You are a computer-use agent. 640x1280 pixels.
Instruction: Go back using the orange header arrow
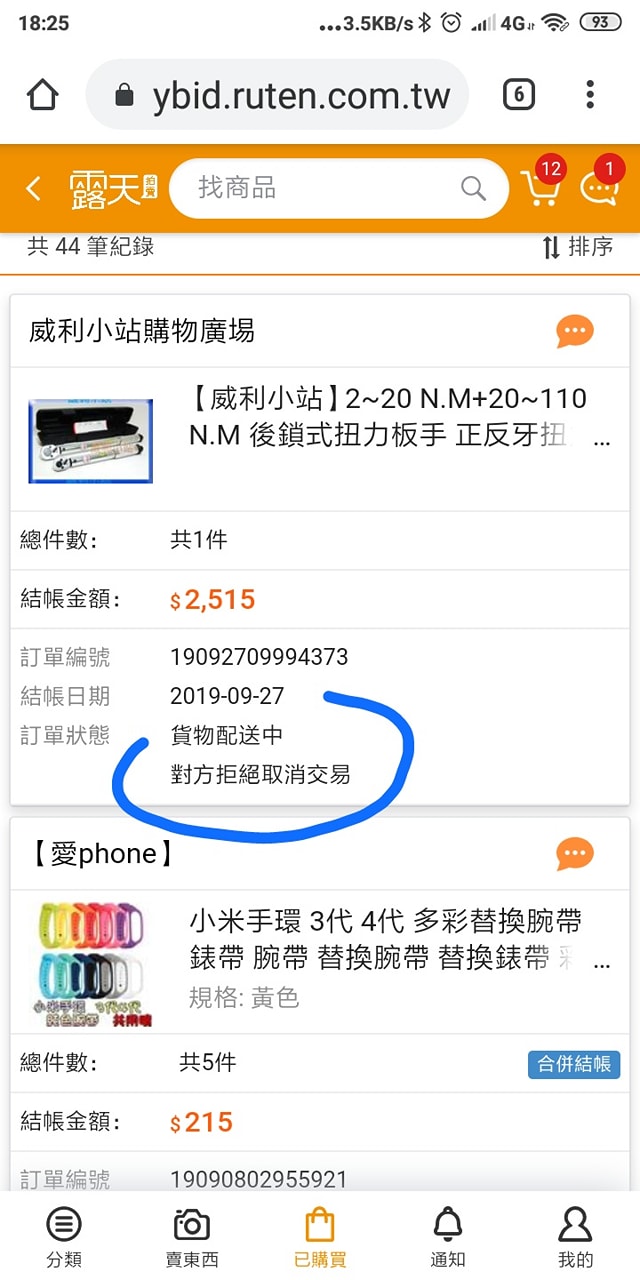34,188
